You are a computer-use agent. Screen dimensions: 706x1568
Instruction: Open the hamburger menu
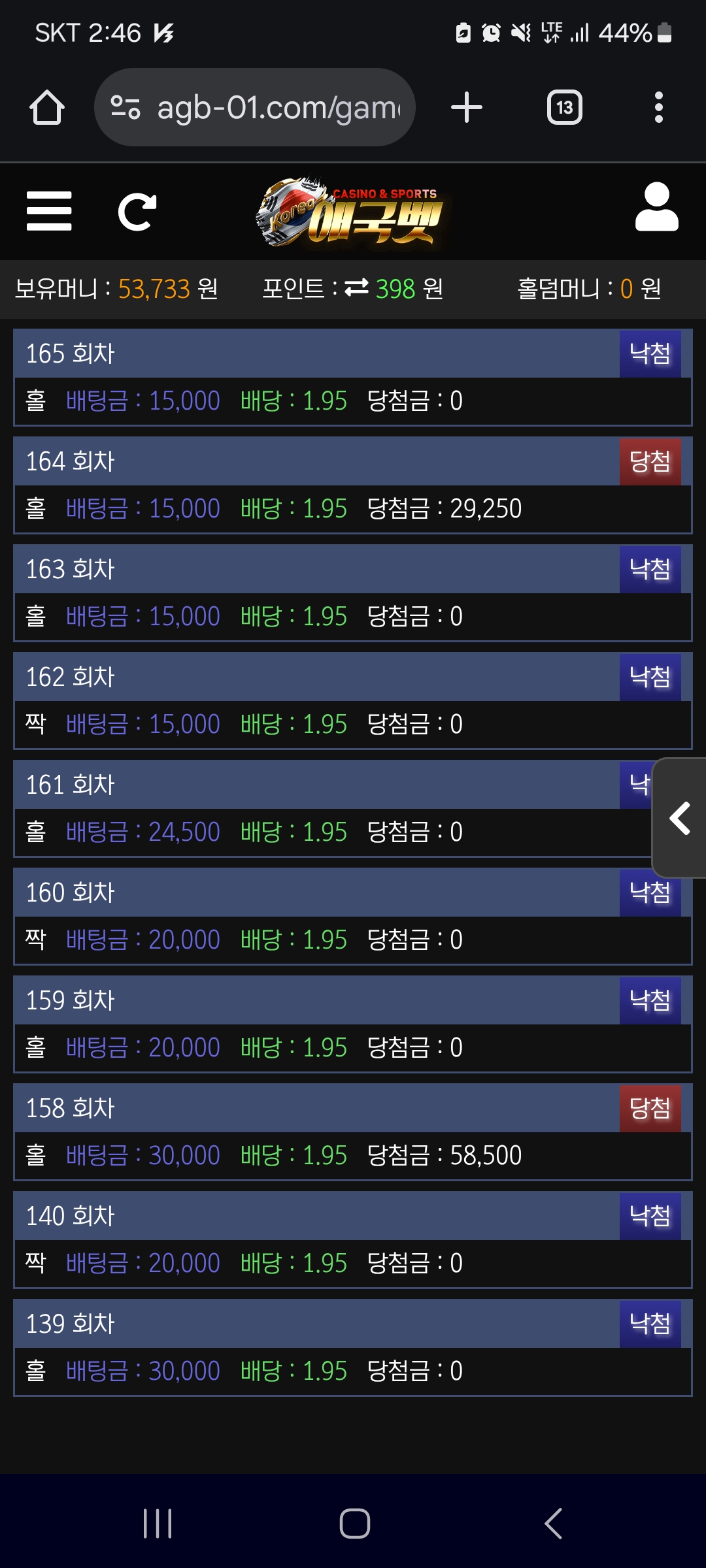tap(49, 211)
